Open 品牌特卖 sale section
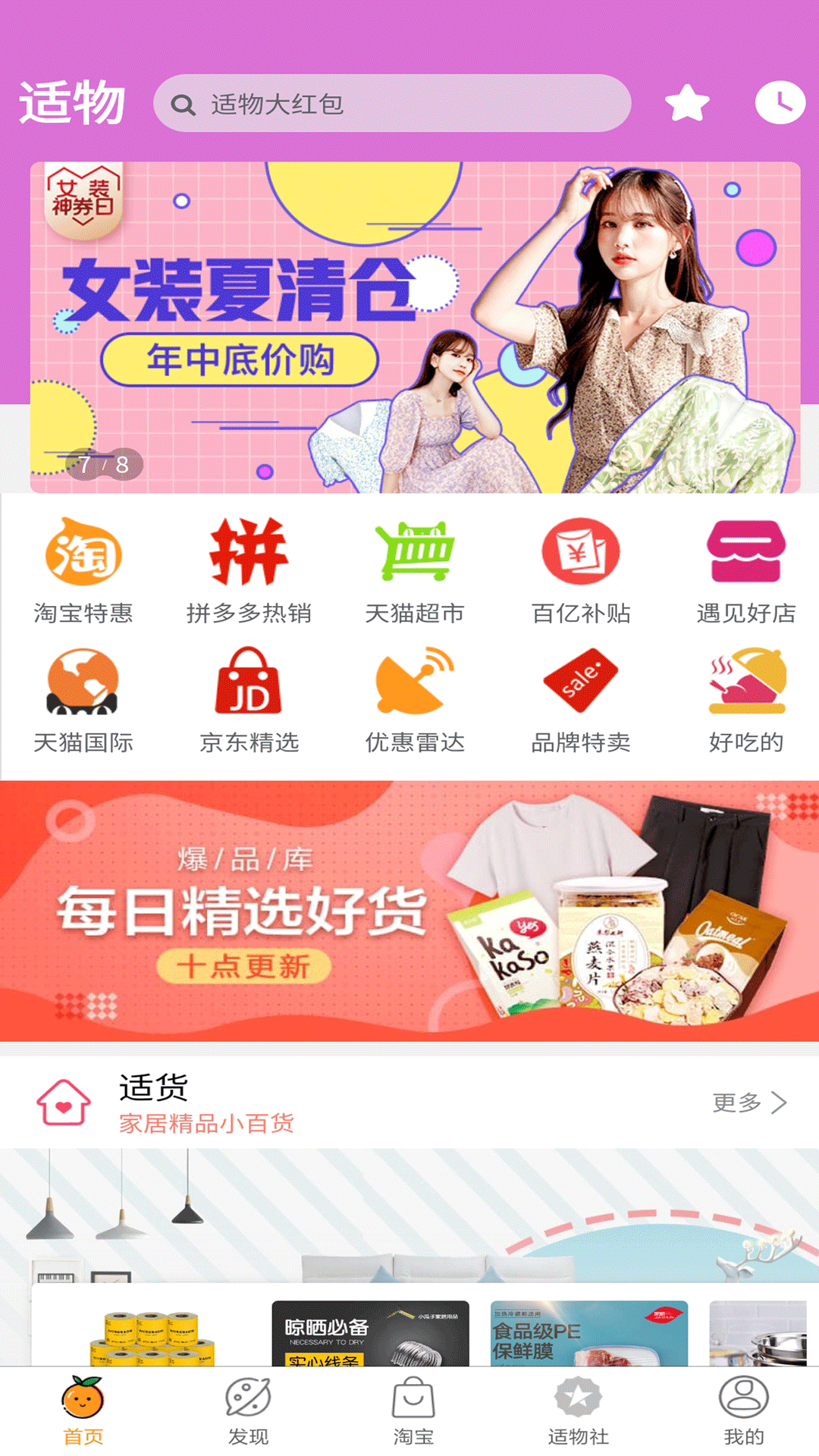This screenshot has width=819, height=1456. (581, 699)
